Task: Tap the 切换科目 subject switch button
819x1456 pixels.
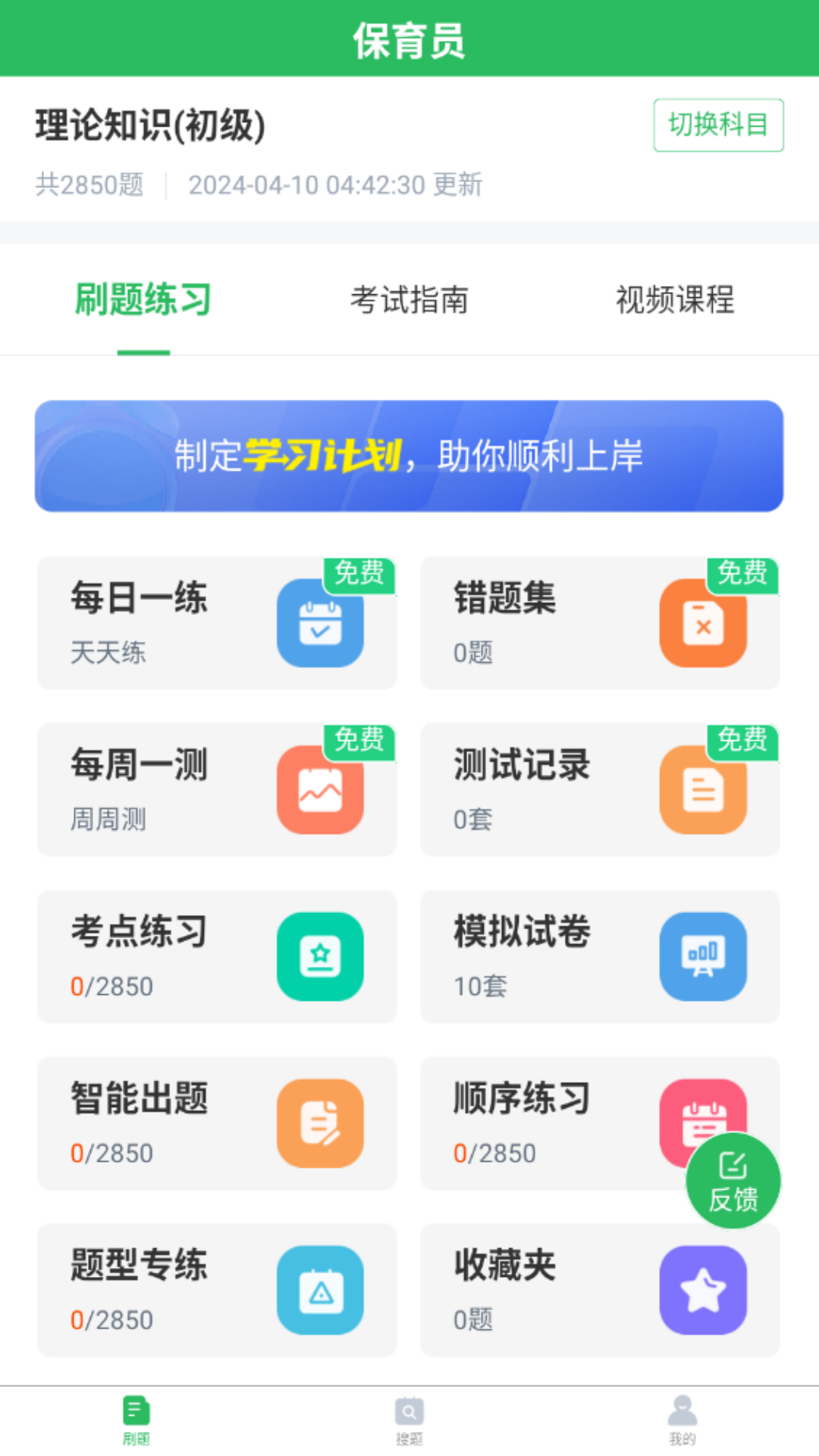Action: pyautogui.click(x=717, y=125)
